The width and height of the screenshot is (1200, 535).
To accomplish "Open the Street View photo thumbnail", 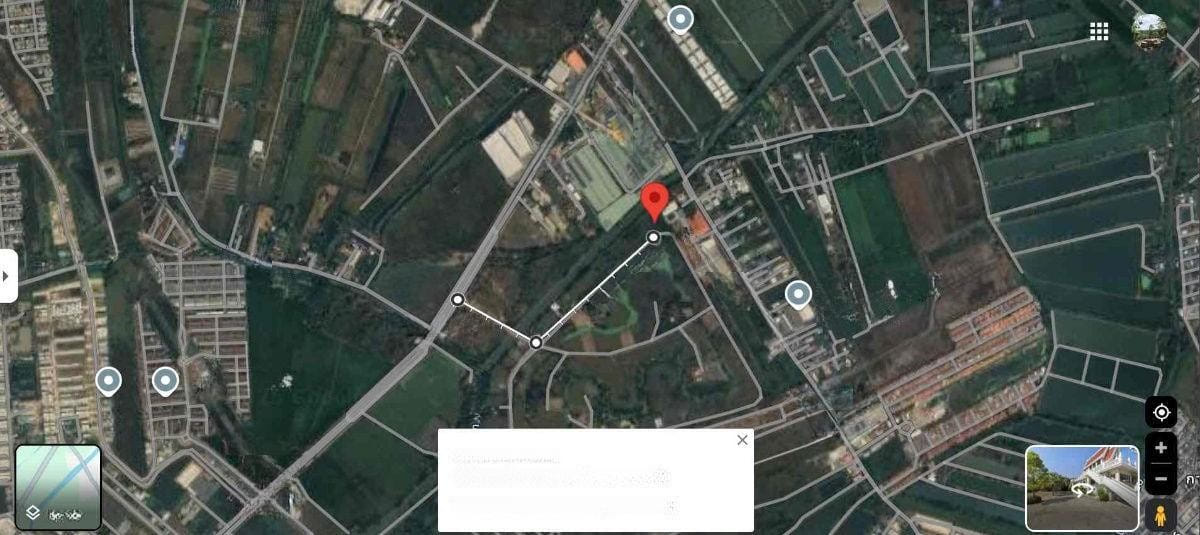I will [1082, 487].
